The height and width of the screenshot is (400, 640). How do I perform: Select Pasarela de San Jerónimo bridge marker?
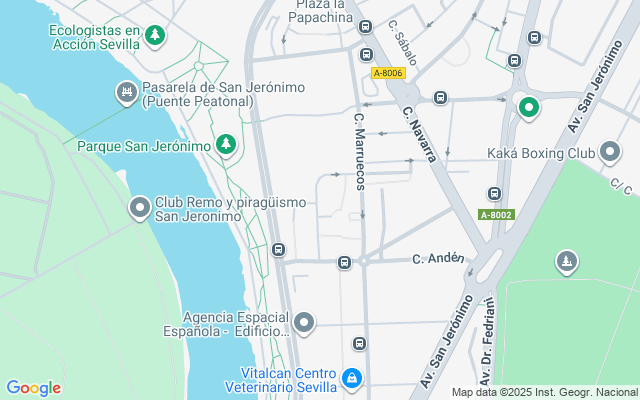126,93
